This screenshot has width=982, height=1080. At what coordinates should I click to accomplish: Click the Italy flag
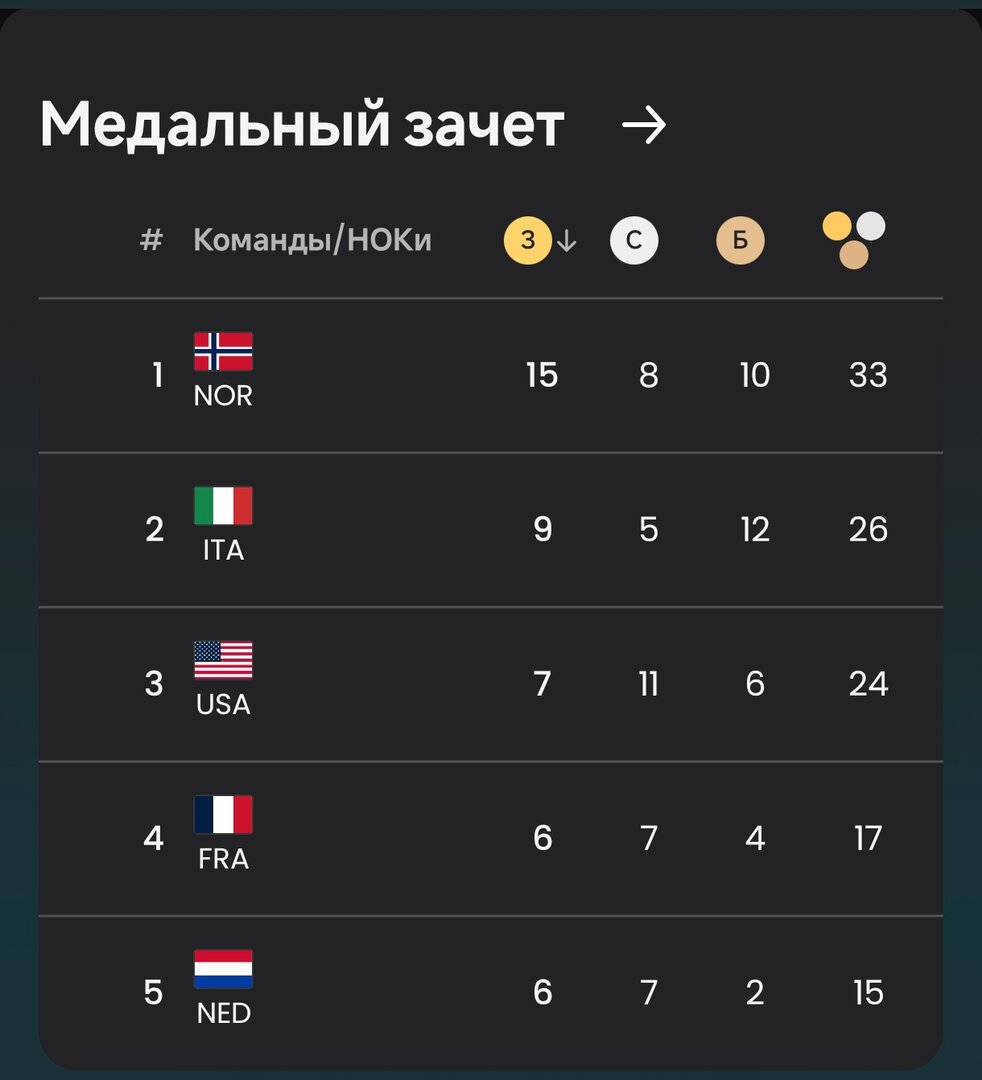click(x=223, y=505)
